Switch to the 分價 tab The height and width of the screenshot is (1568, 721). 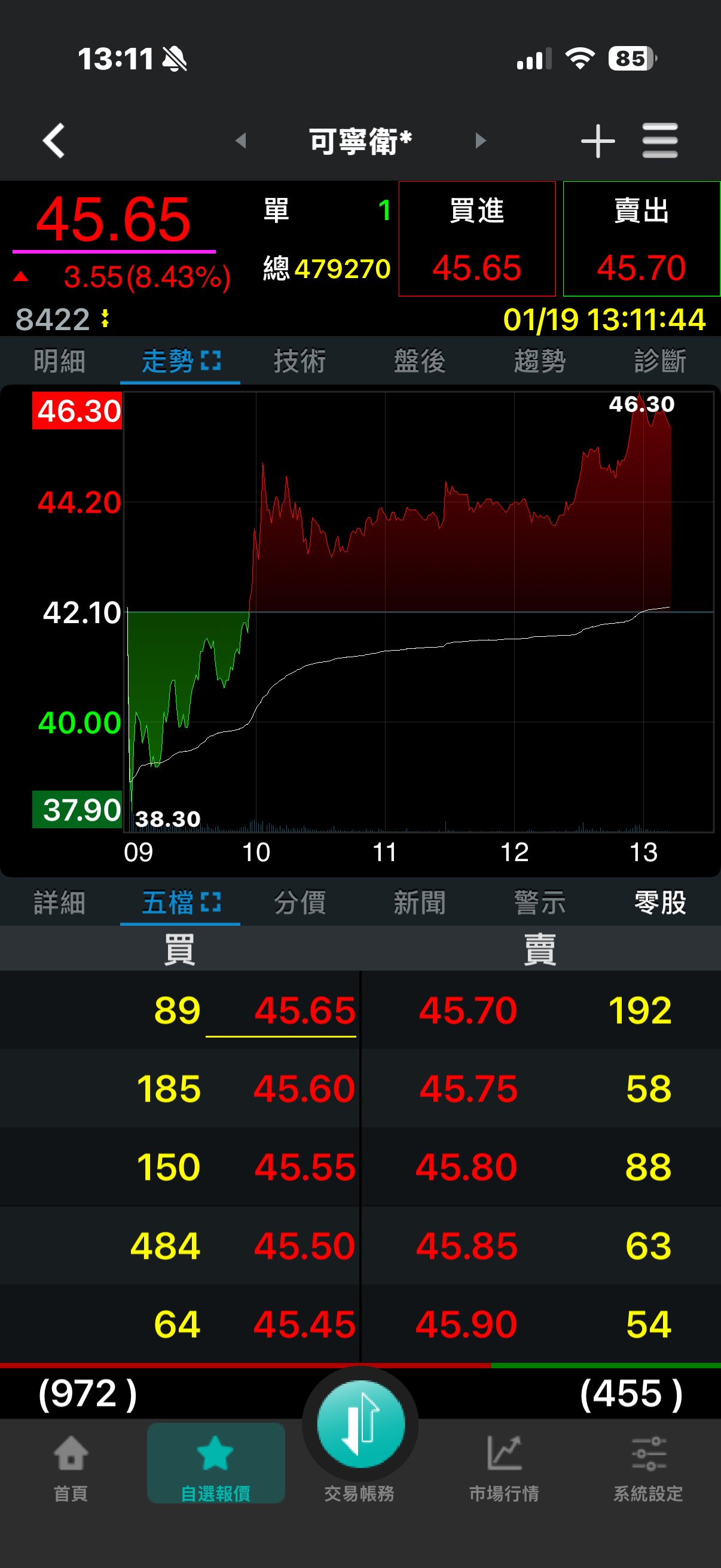point(300,902)
